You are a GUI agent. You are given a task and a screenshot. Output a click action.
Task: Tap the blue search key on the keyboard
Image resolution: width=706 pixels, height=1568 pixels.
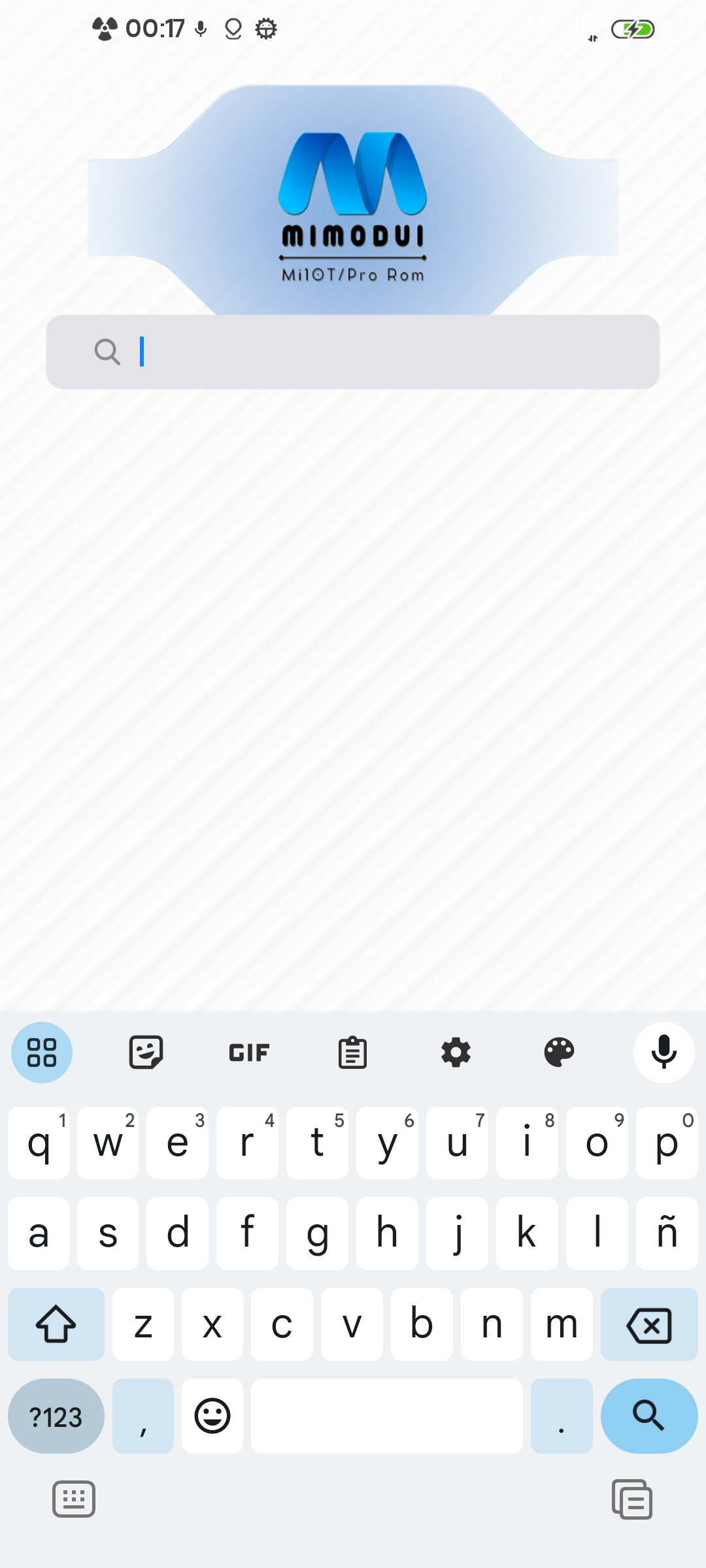[x=649, y=1416]
